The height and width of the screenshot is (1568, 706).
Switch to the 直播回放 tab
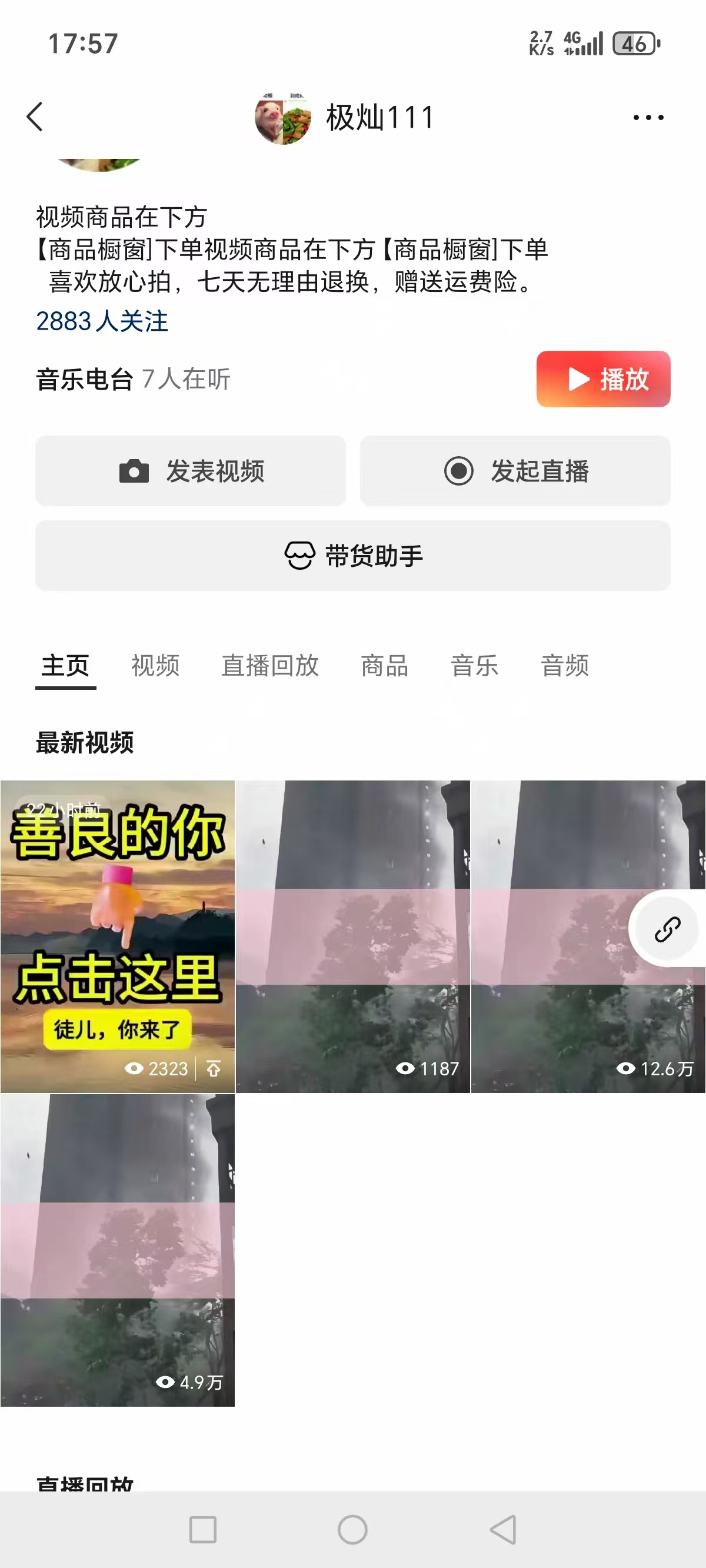(269, 665)
